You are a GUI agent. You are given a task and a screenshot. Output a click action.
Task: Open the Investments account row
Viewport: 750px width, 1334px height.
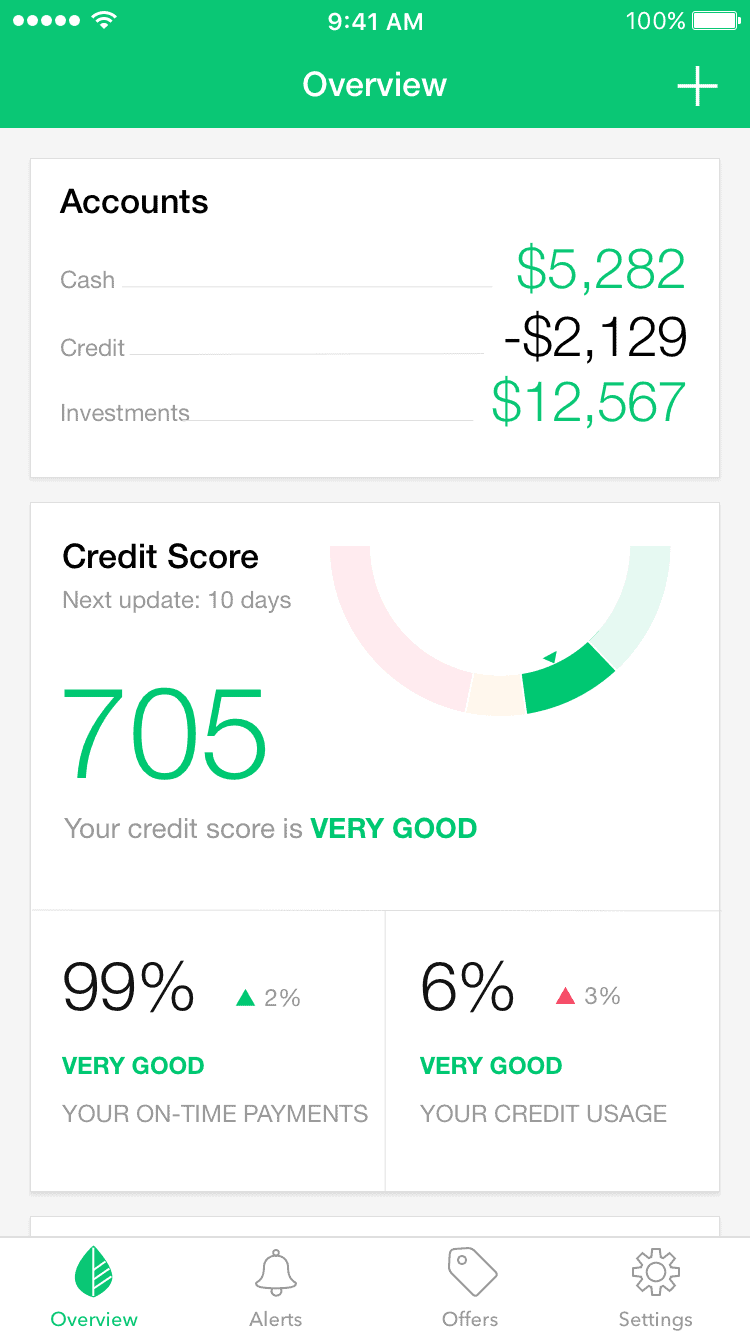(374, 403)
